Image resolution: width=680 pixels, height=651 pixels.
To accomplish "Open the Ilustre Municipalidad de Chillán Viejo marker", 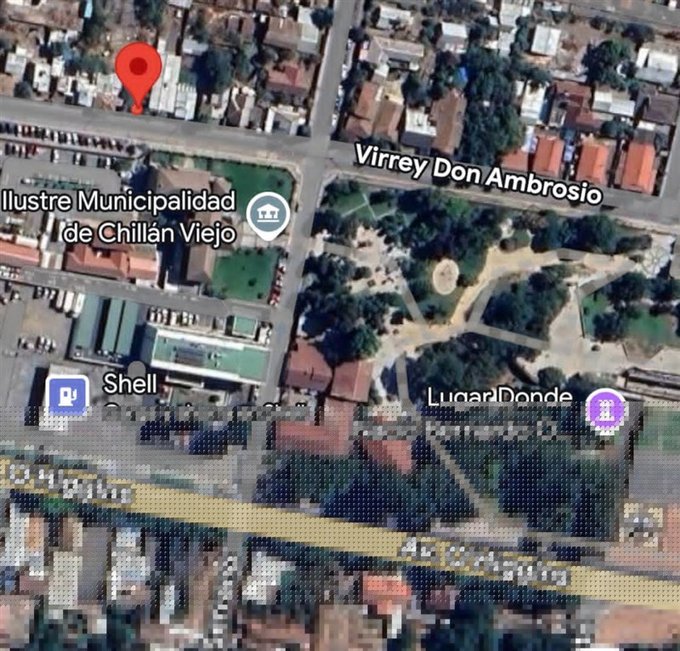I will (x=267, y=215).
